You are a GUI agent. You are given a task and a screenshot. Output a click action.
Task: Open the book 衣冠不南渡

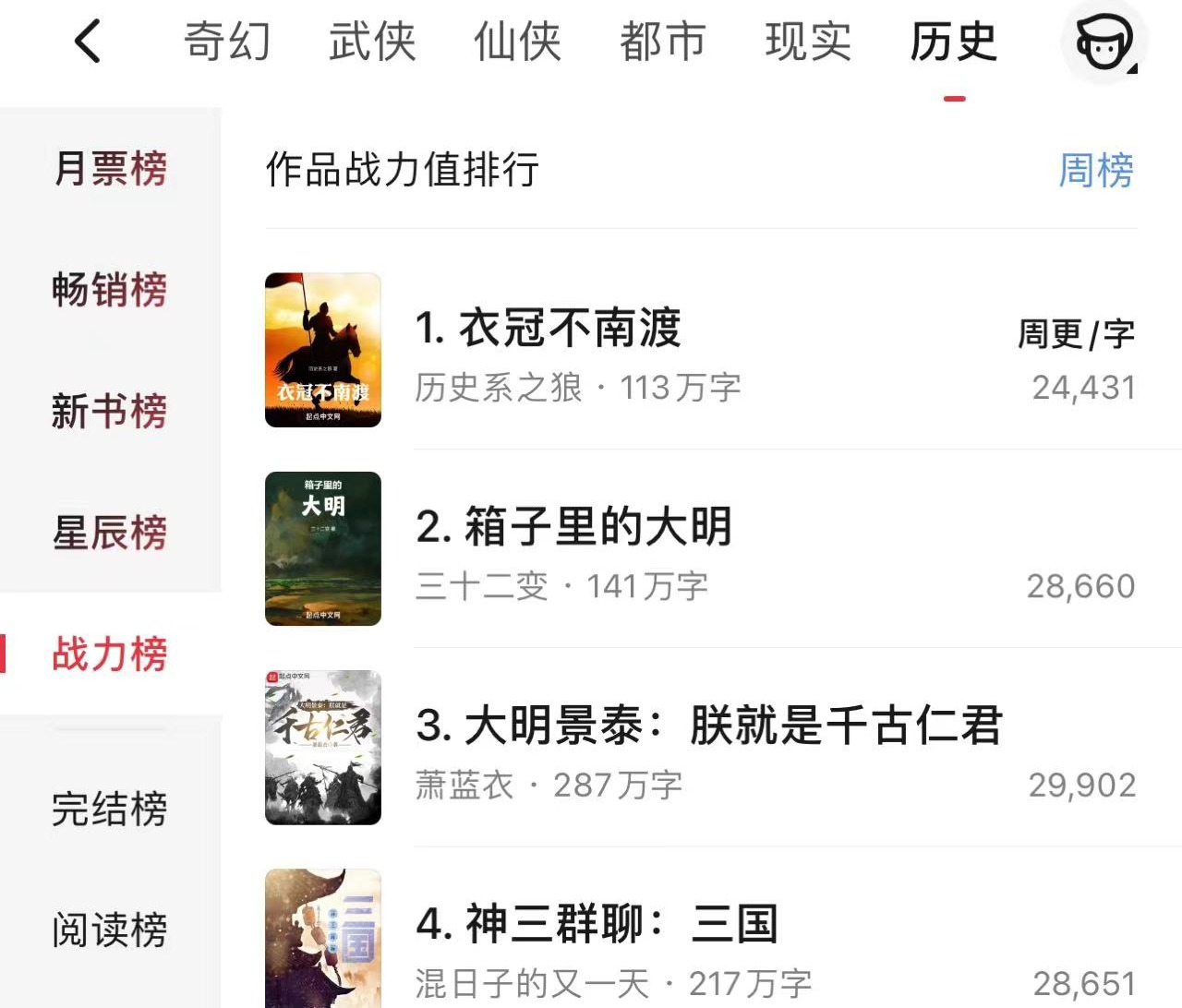[570, 330]
